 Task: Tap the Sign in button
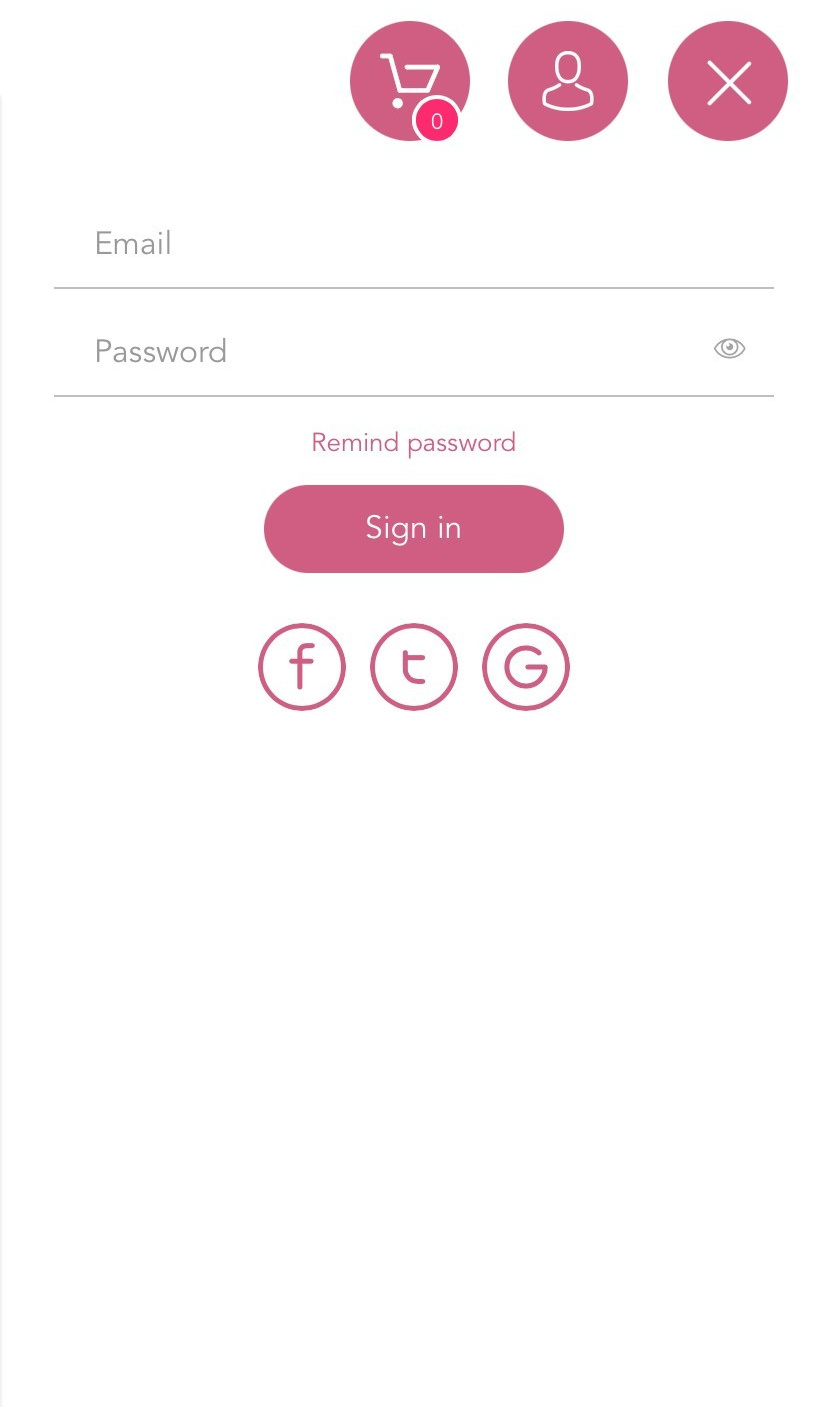(x=414, y=528)
